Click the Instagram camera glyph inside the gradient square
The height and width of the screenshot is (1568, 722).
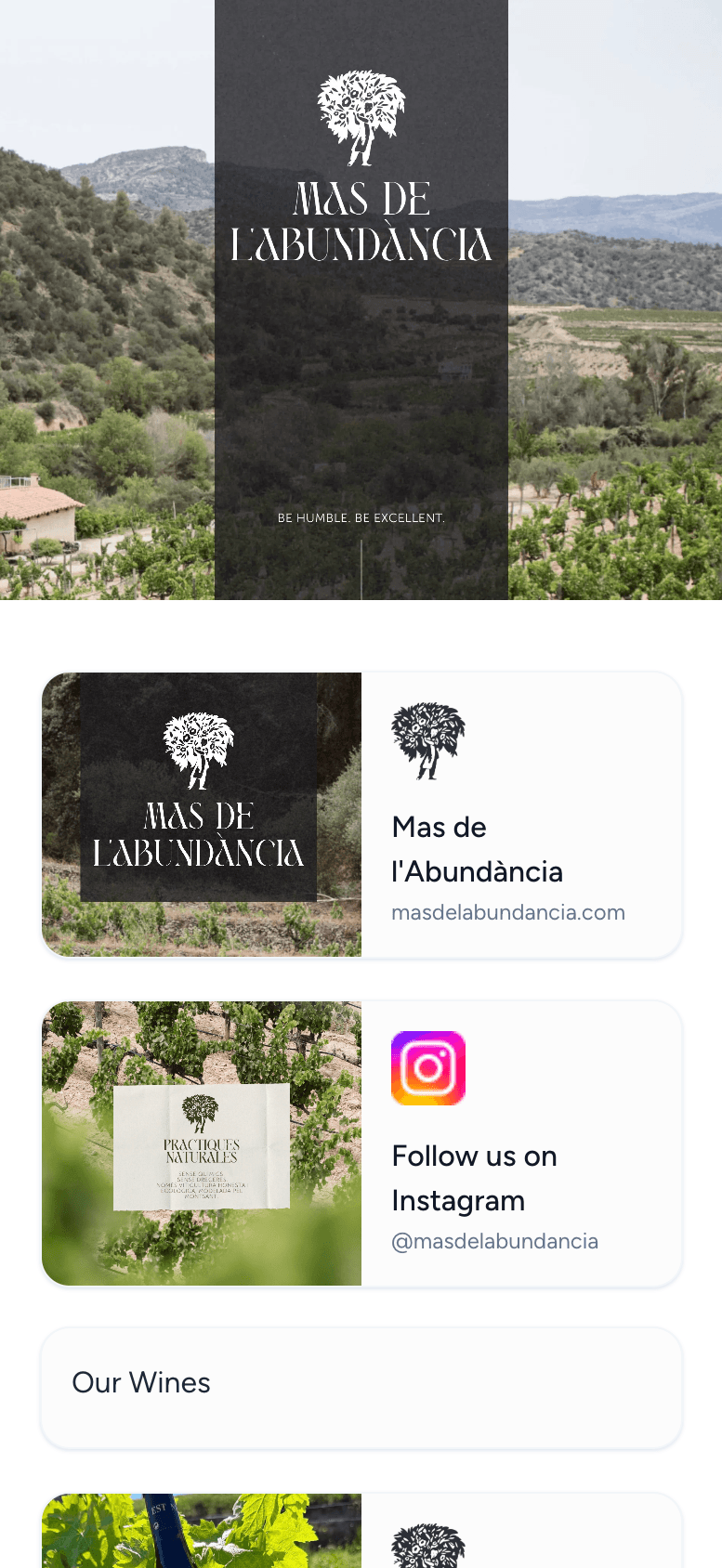coord(428,1066)
